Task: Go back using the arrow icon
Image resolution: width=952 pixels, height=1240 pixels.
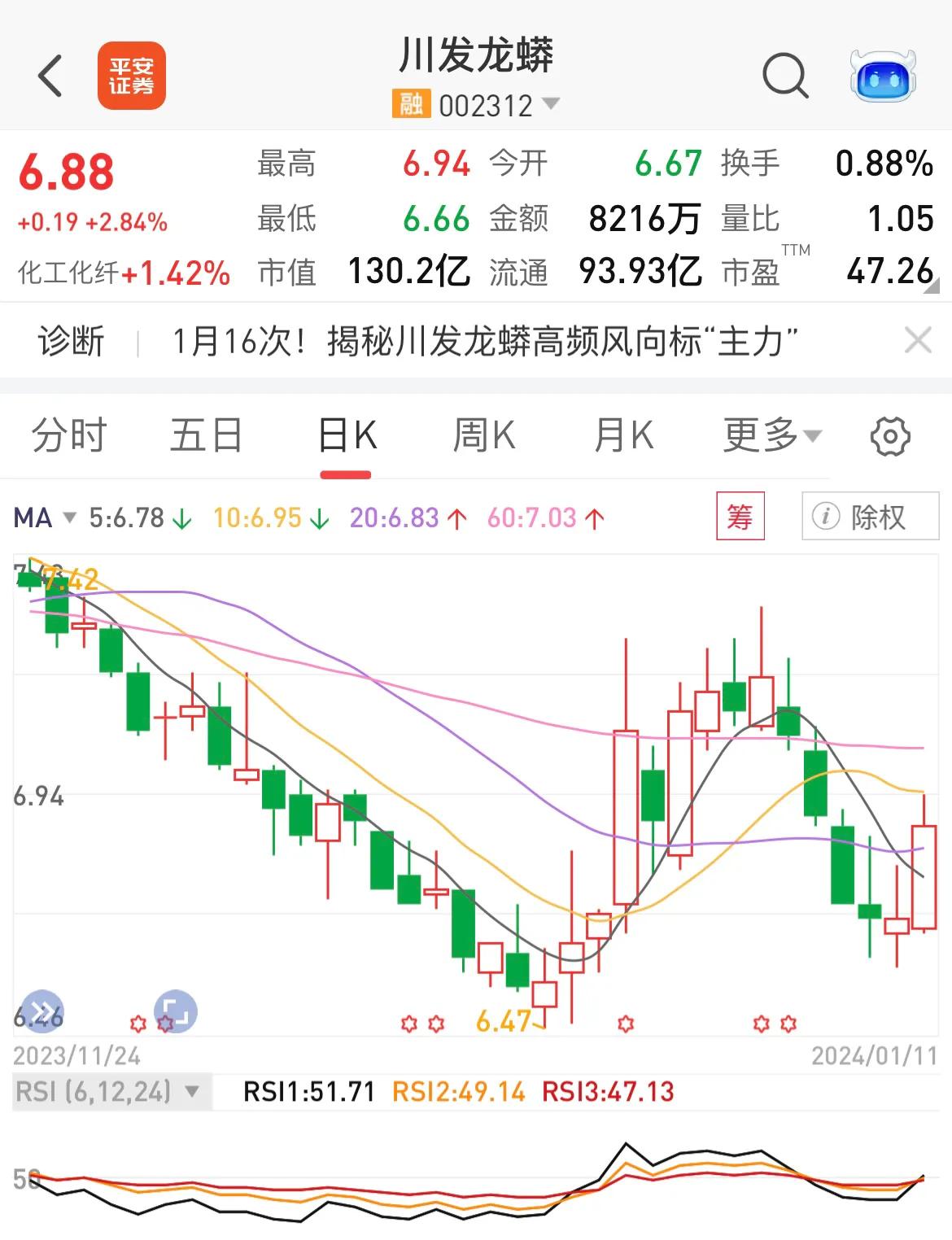Action: click(x=50, y=76)
